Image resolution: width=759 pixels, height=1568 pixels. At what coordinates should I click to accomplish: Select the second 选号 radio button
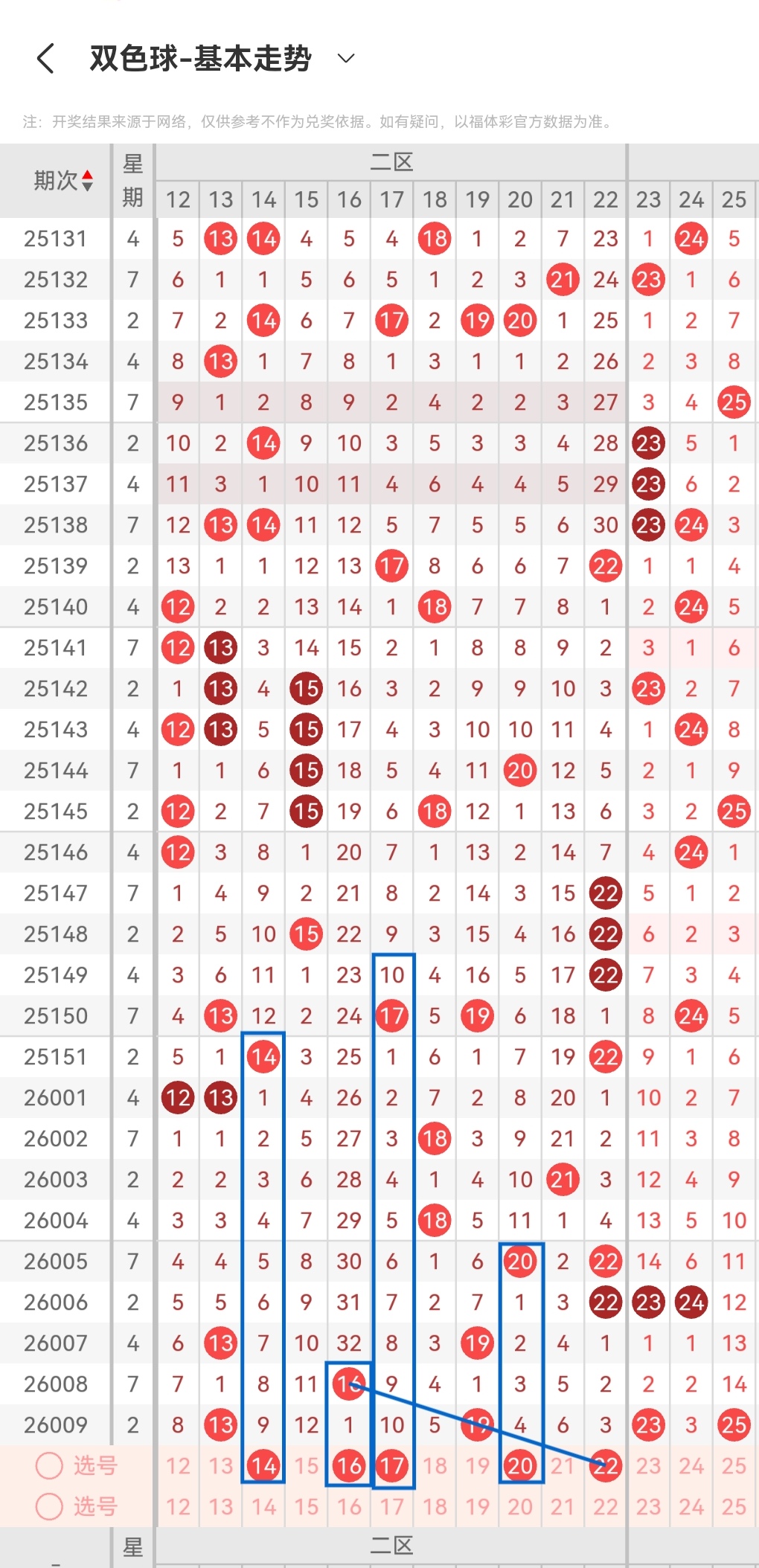[49, 1506]
